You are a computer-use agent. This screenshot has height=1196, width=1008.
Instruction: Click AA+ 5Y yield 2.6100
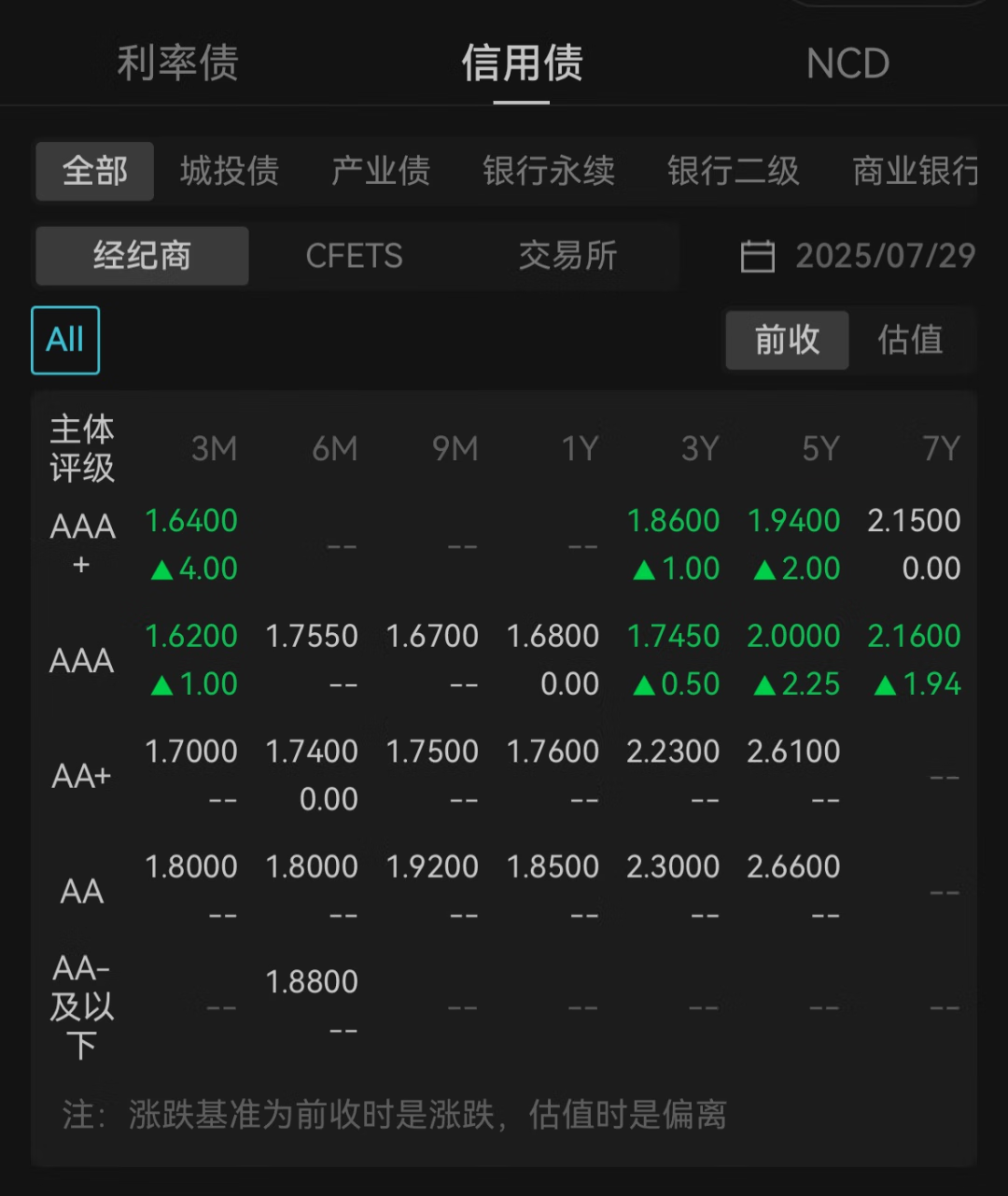(x=794, y=751)
